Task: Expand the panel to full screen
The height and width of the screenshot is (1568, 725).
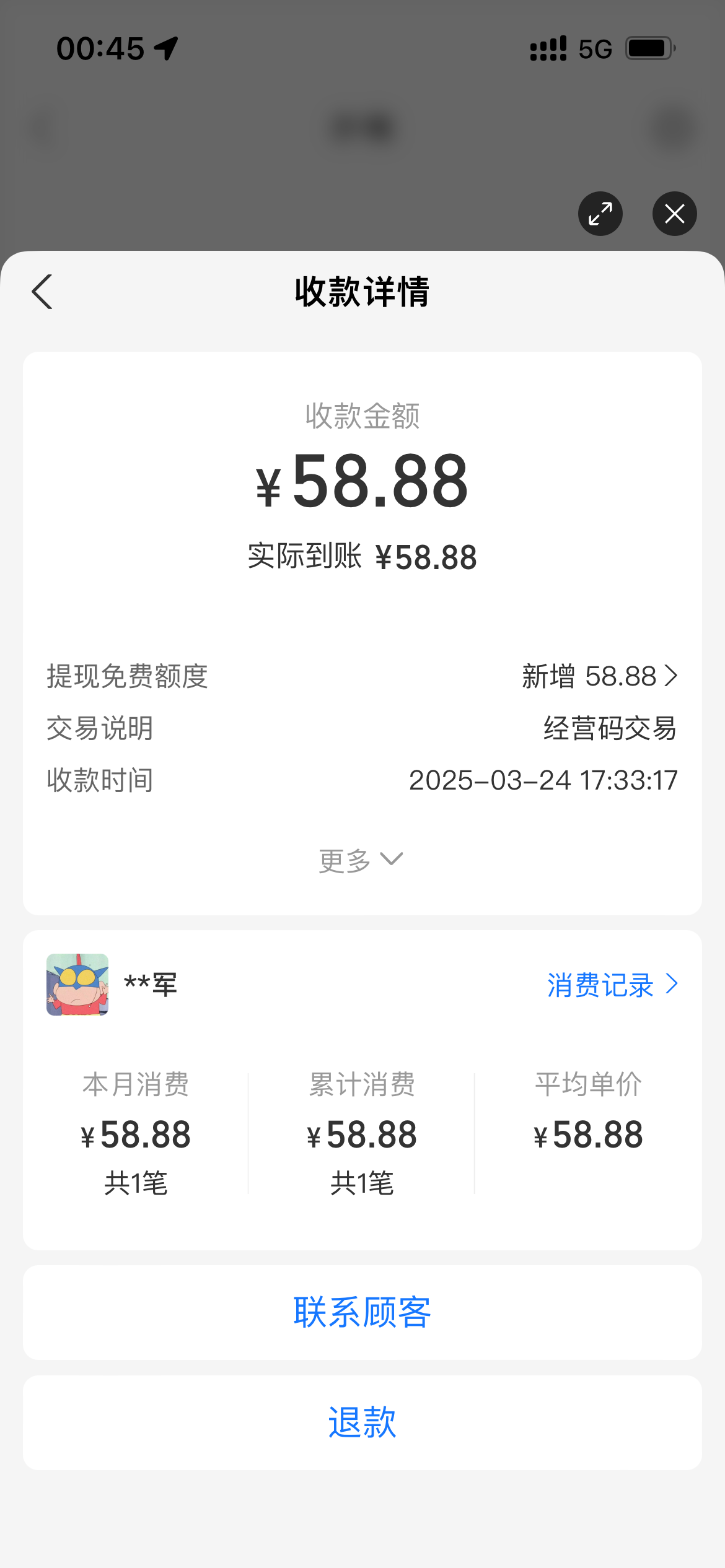Action: (600, 214)
